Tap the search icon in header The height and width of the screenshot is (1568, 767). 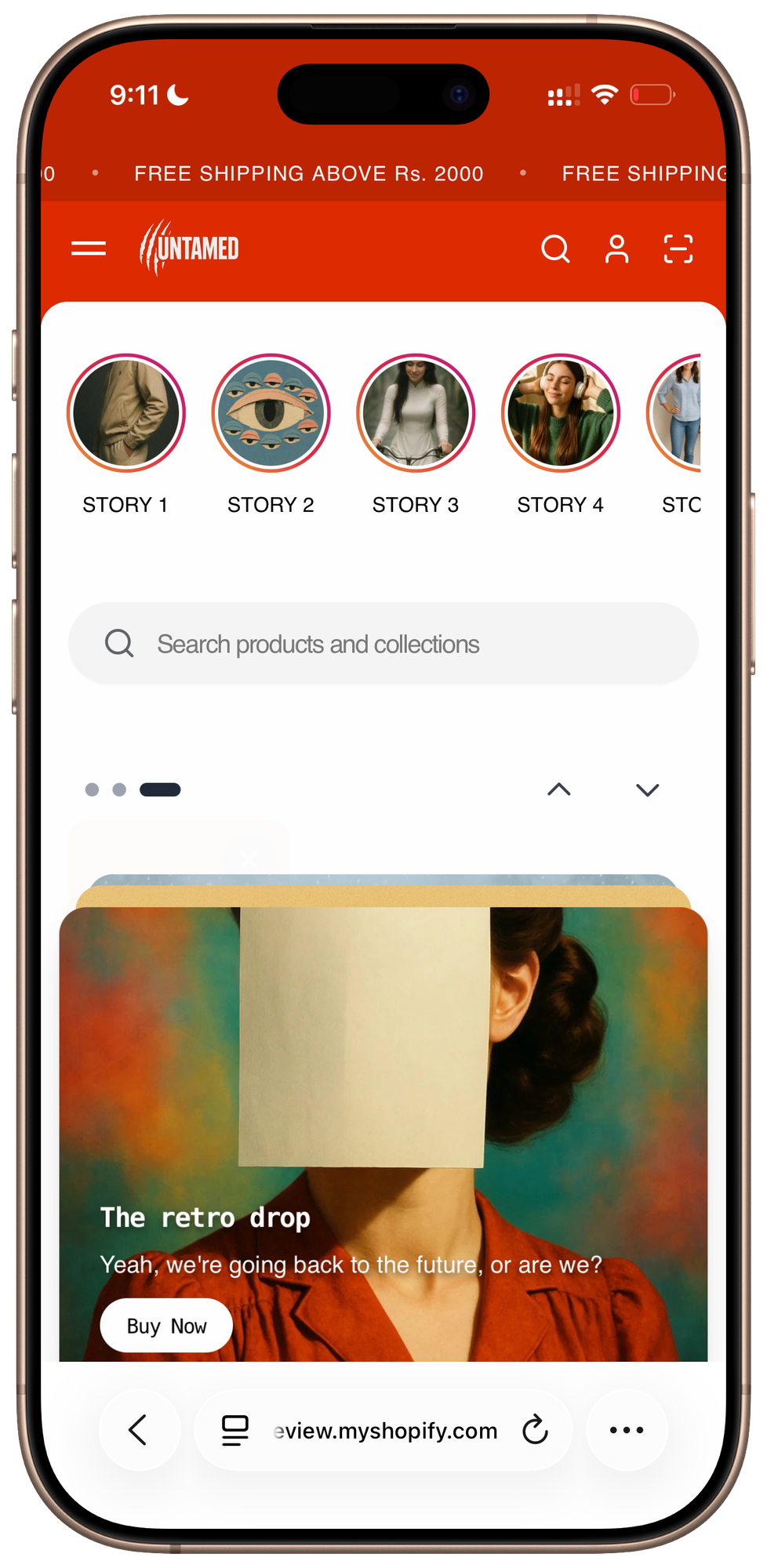click(555, 249)
